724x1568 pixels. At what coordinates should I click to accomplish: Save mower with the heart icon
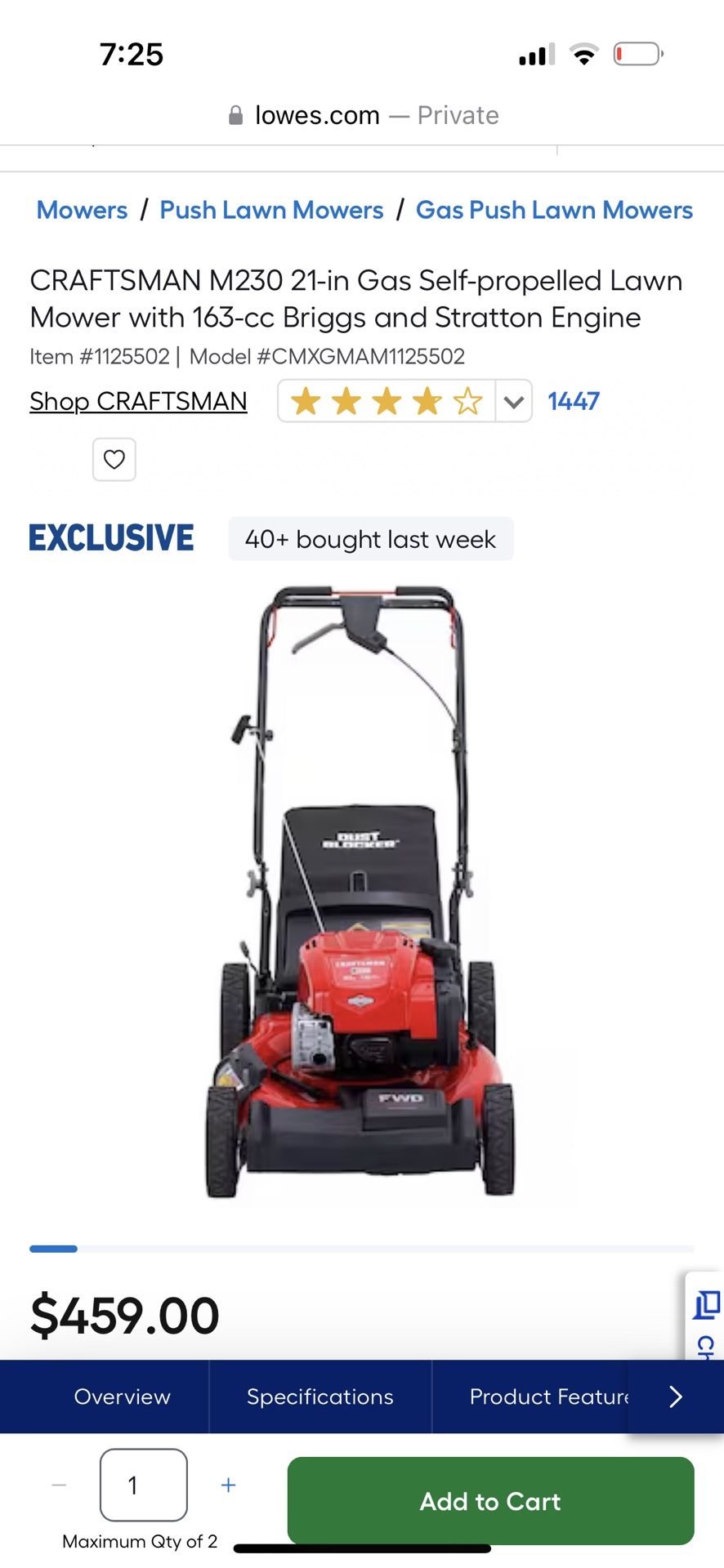click(114, 460)
